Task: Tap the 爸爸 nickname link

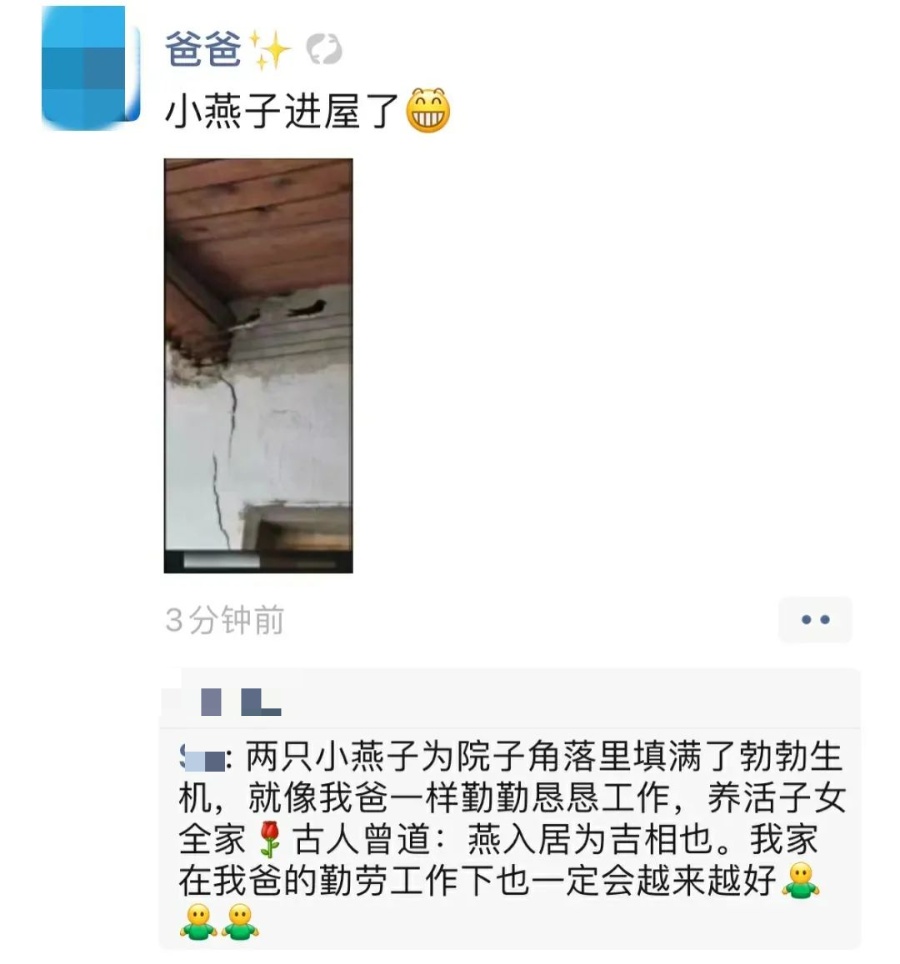Action: [x=203, y=49]
